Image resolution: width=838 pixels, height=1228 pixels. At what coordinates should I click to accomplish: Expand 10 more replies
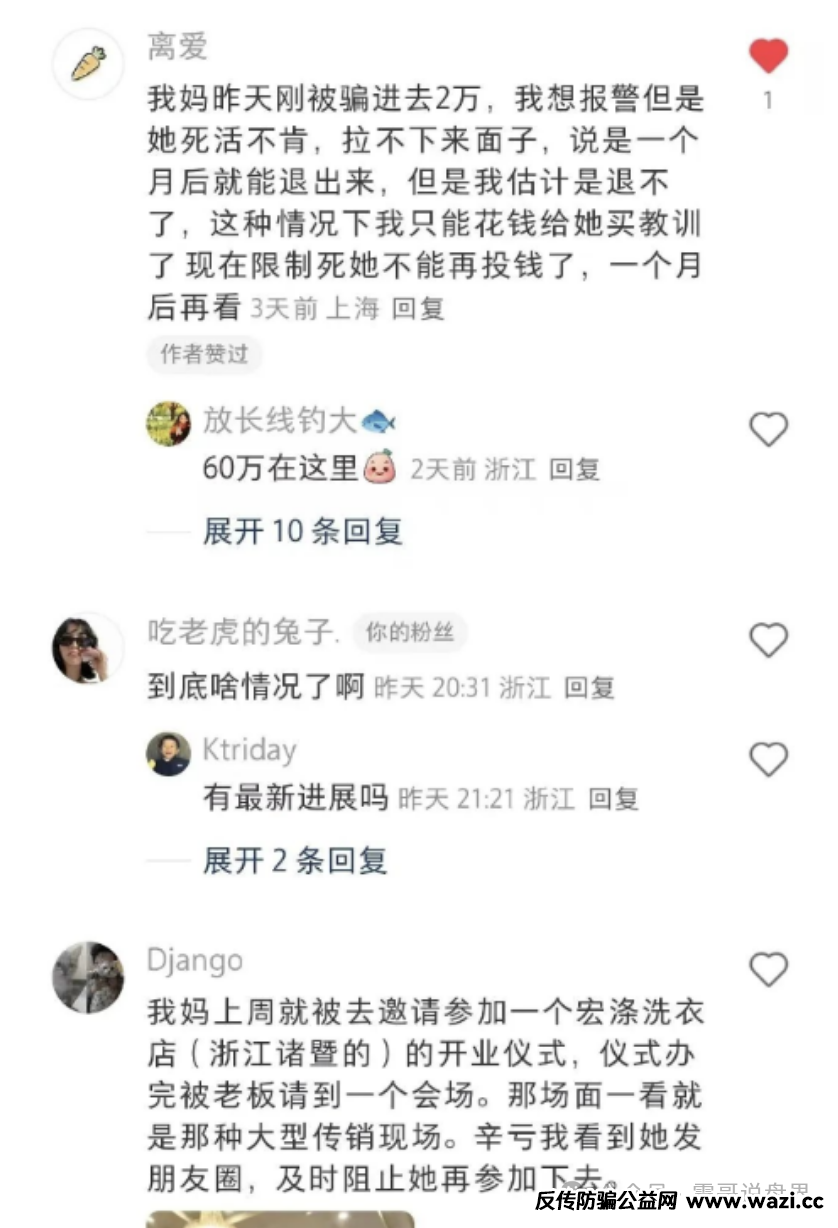(x=302, y=531)
